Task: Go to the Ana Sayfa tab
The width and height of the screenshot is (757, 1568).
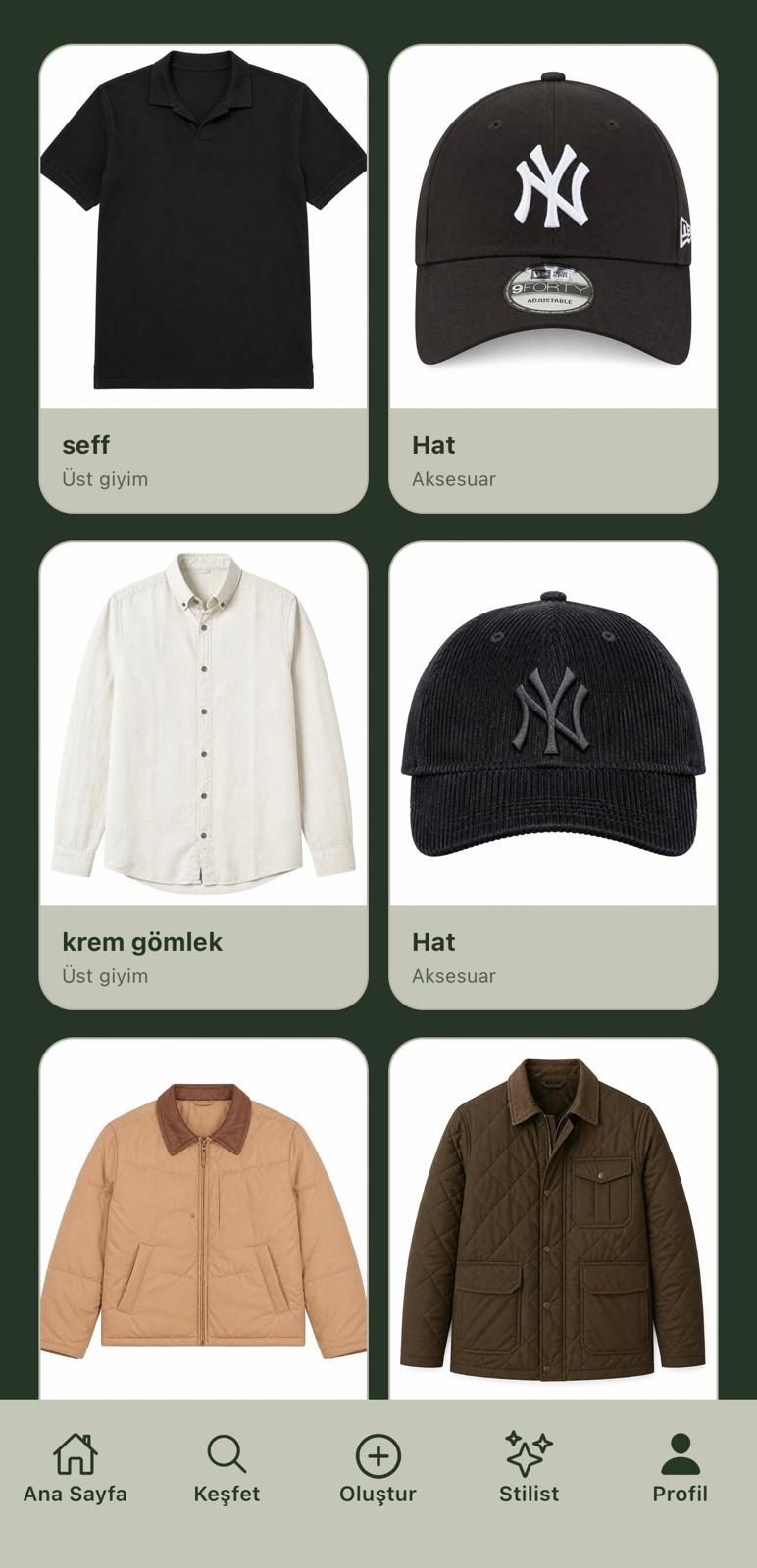Action: tap(76, 1468)
